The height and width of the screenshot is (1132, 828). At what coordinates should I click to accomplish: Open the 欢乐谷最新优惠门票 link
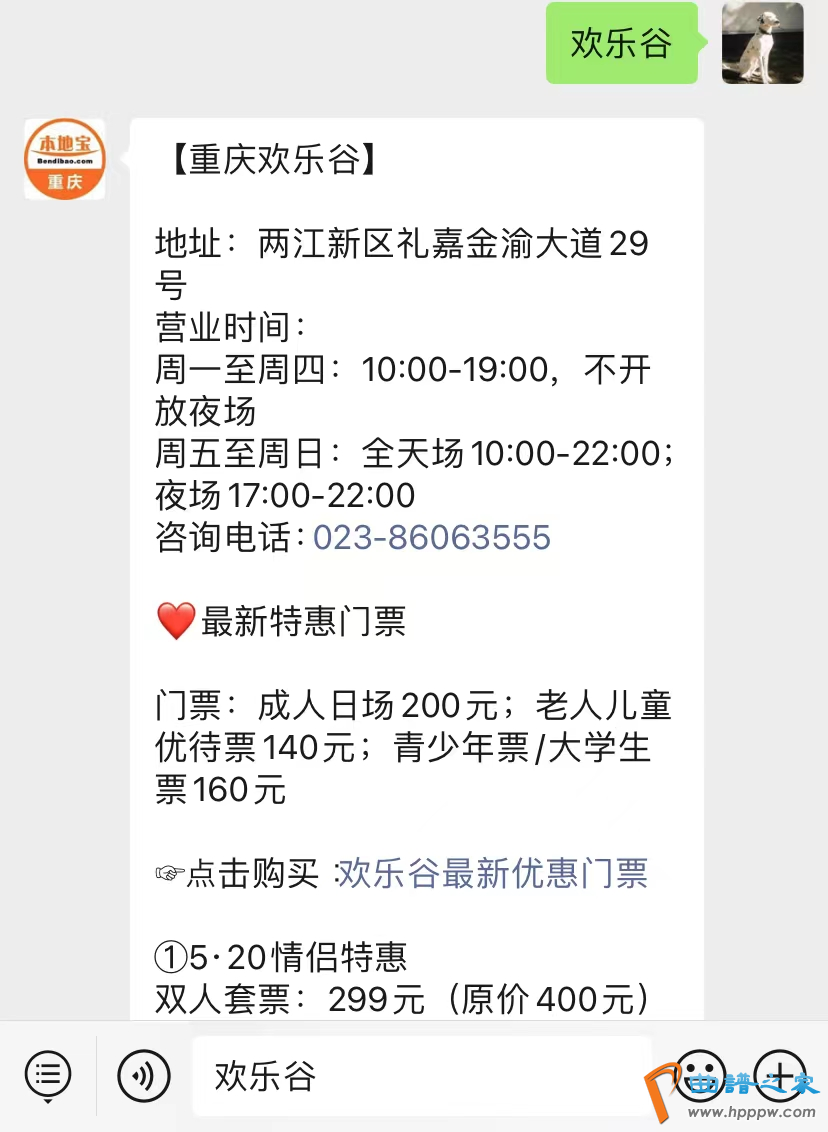click(492, 873)
